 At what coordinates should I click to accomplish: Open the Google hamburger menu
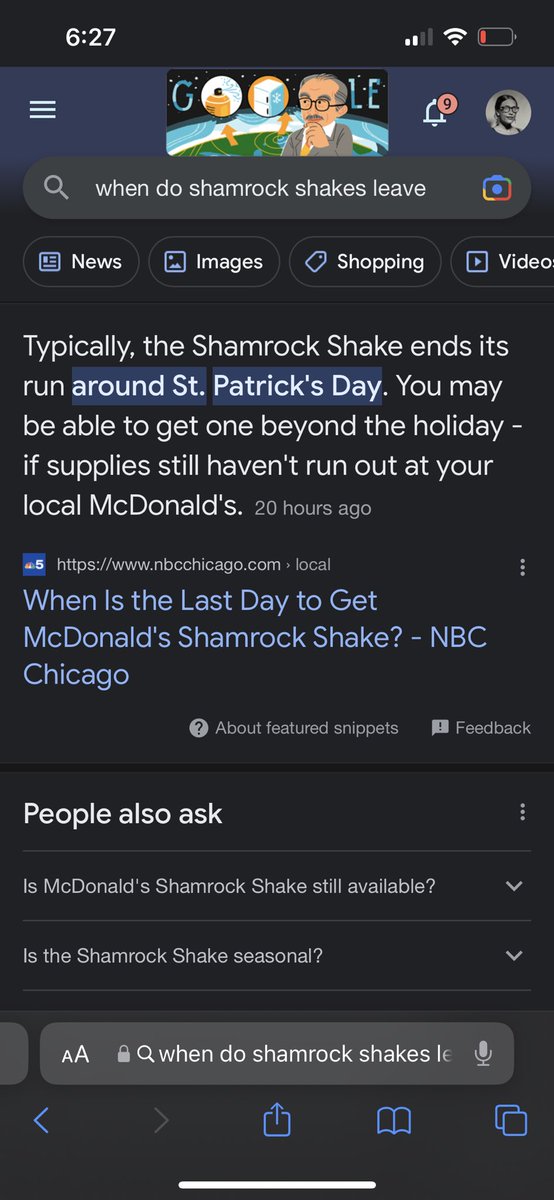tap(43, 110)
